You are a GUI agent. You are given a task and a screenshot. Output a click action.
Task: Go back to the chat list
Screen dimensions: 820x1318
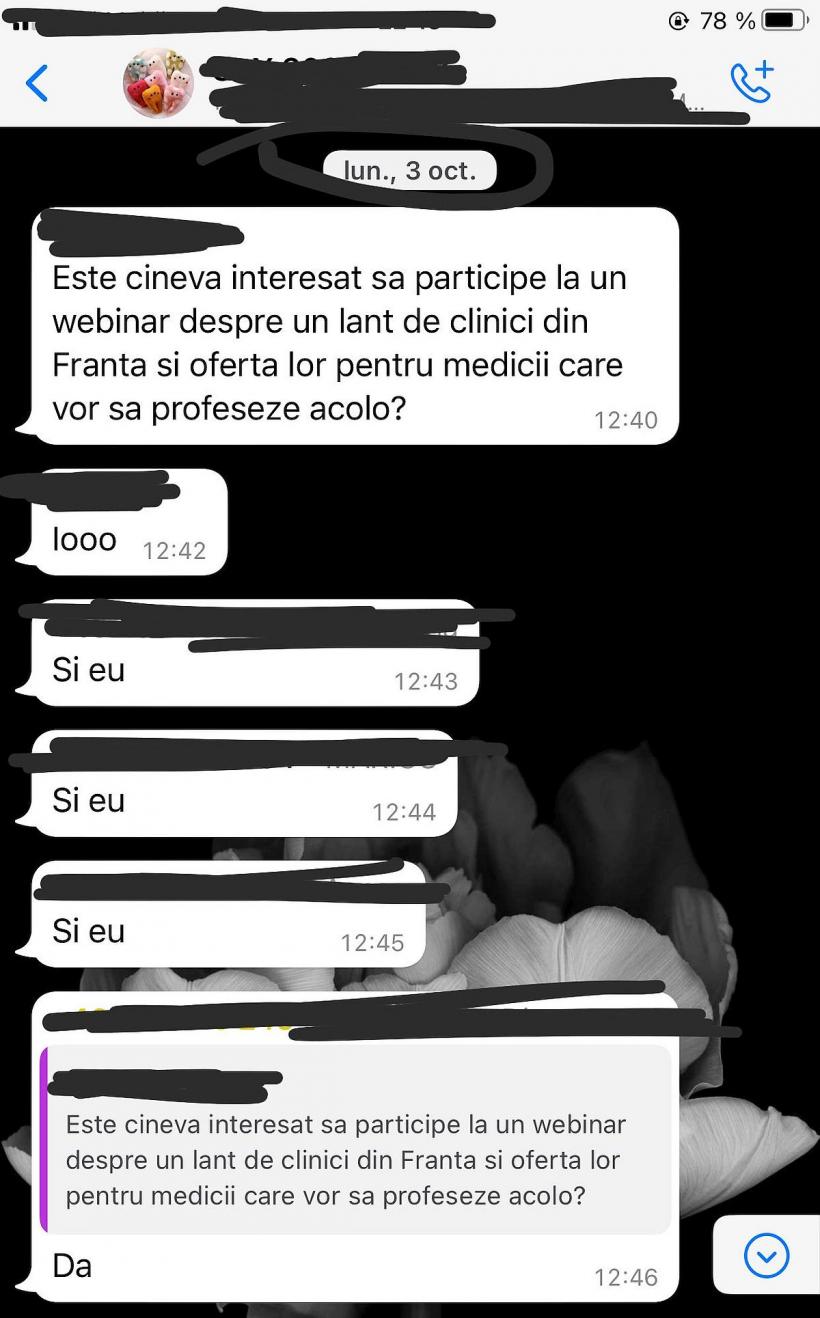[37, 83]
